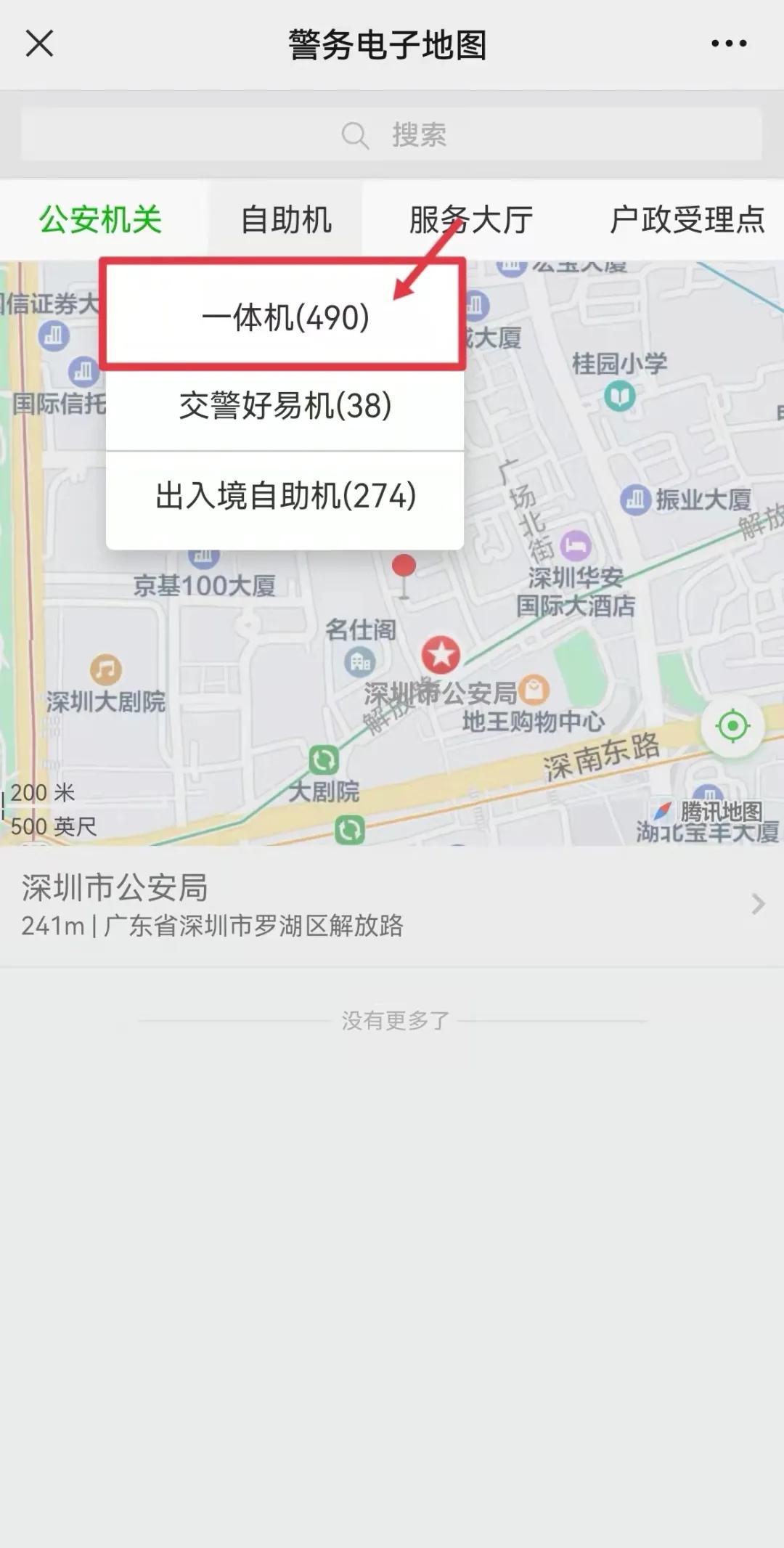This screenshot has height=1548, width=784.
Task: Open the three-dots menu at top right
Action: (x=729, y=44)
